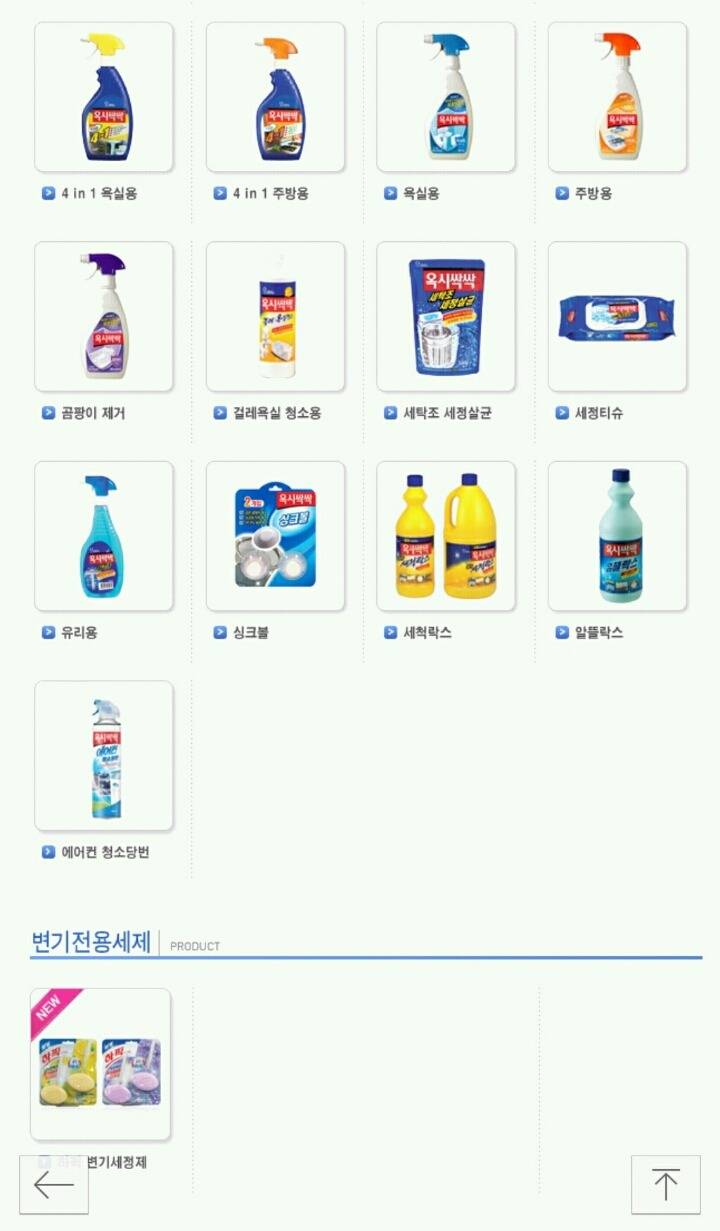
Task: Open the 세척락스 product link
Action: 446,536
